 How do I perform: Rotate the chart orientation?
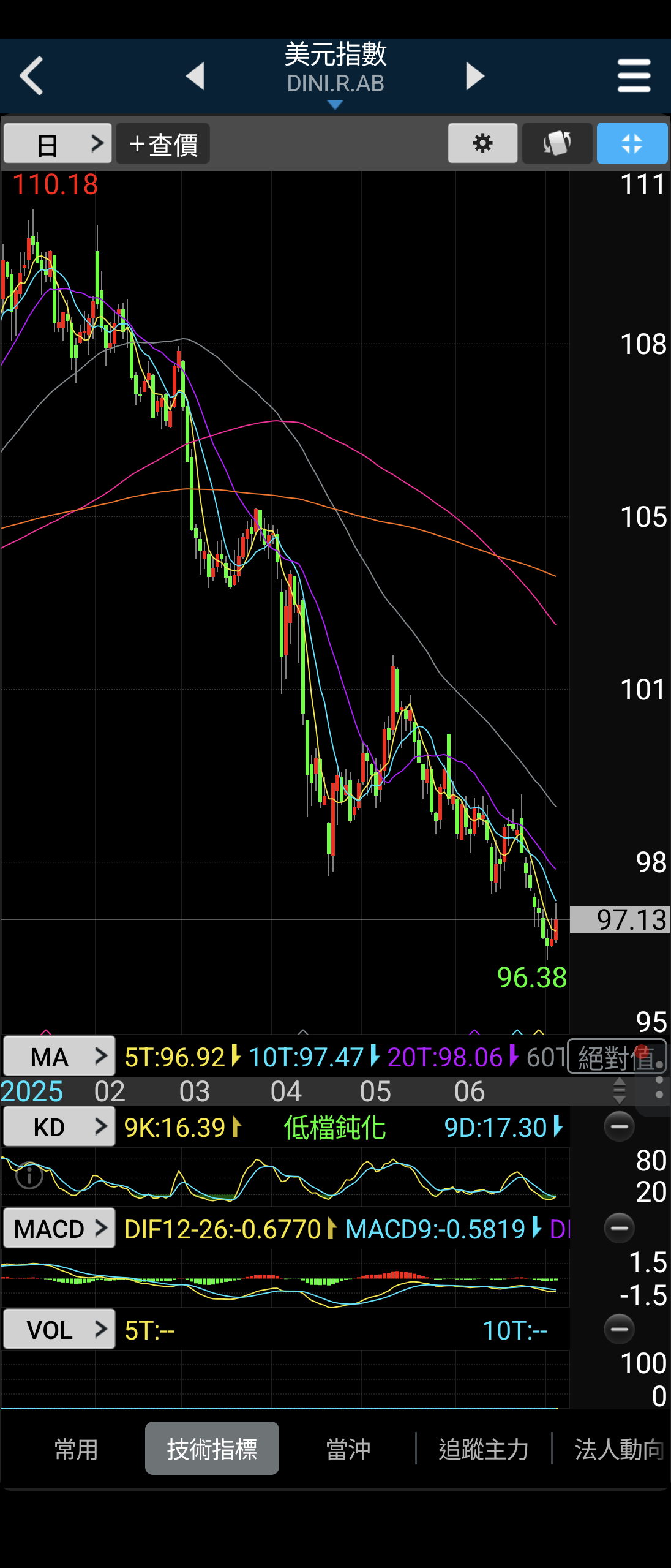(557, 143)
